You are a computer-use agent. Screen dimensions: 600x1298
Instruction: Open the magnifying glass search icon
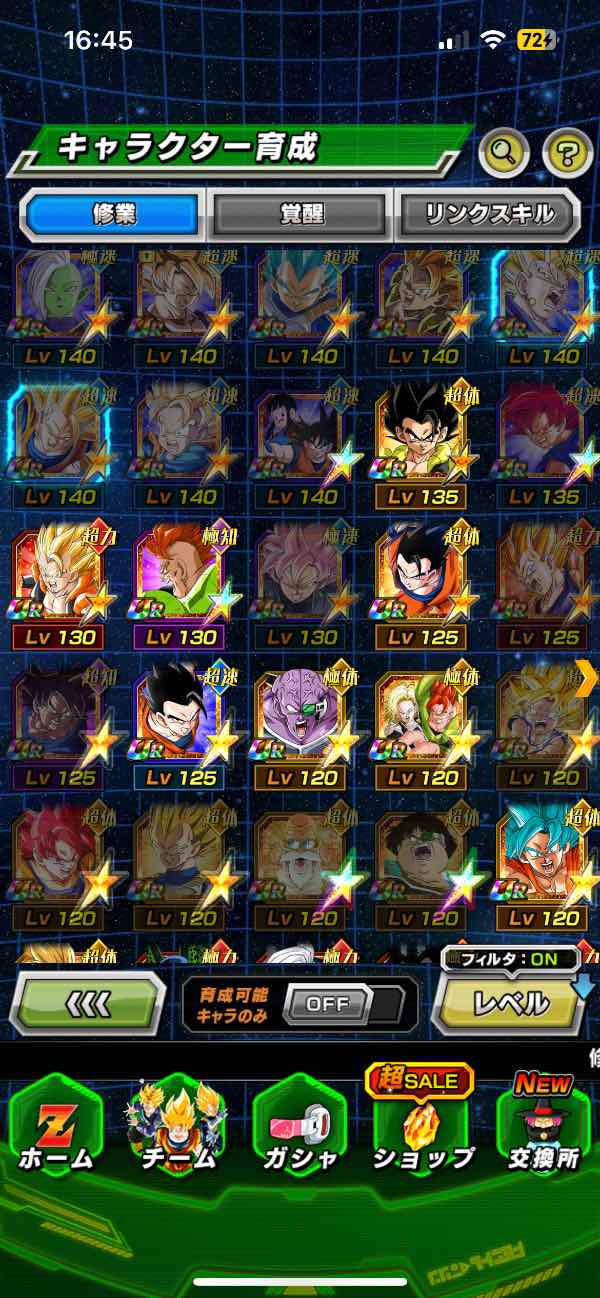pyautogui.click(x=504, y=153)
